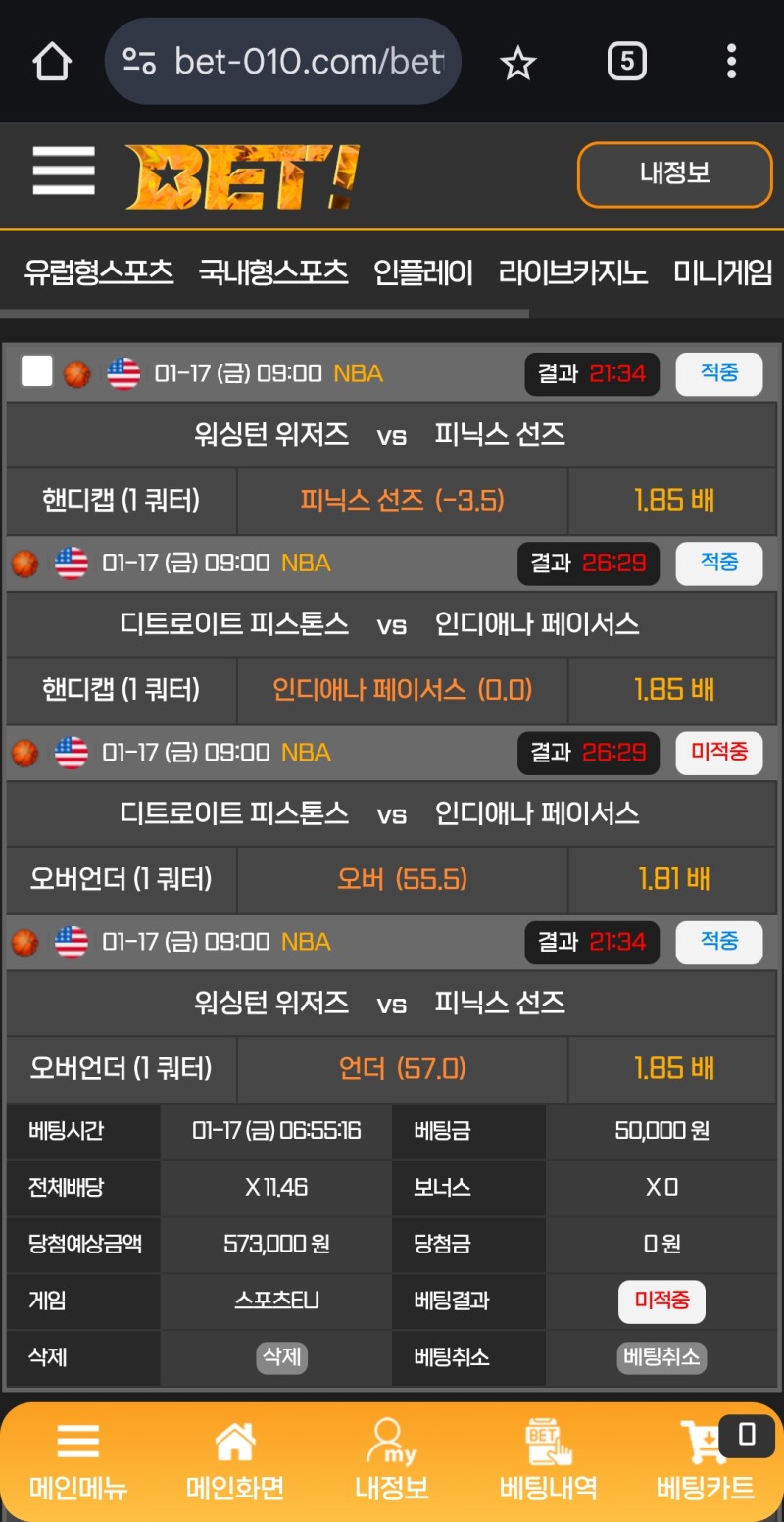The height and width of the screenshot is (1522, 784).
Task: Check the bet slip selection checkbox
Action: coord(37,372)
